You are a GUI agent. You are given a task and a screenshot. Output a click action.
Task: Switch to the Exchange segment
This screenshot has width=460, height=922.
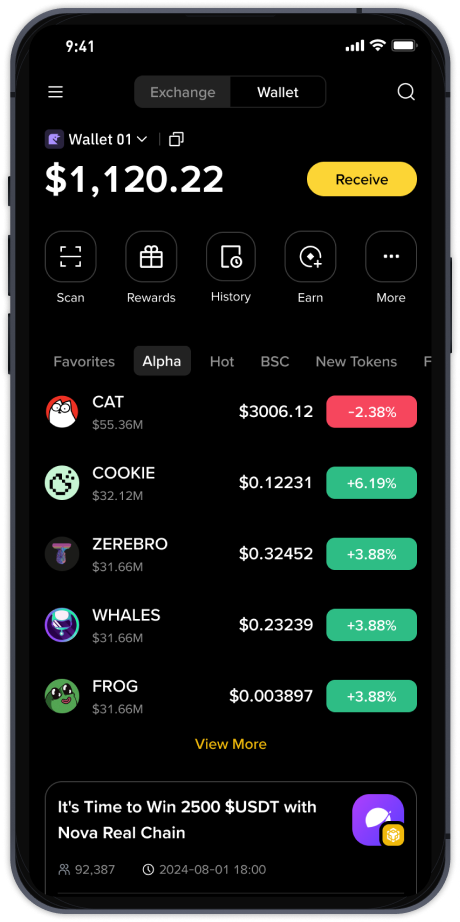[182, 92]
